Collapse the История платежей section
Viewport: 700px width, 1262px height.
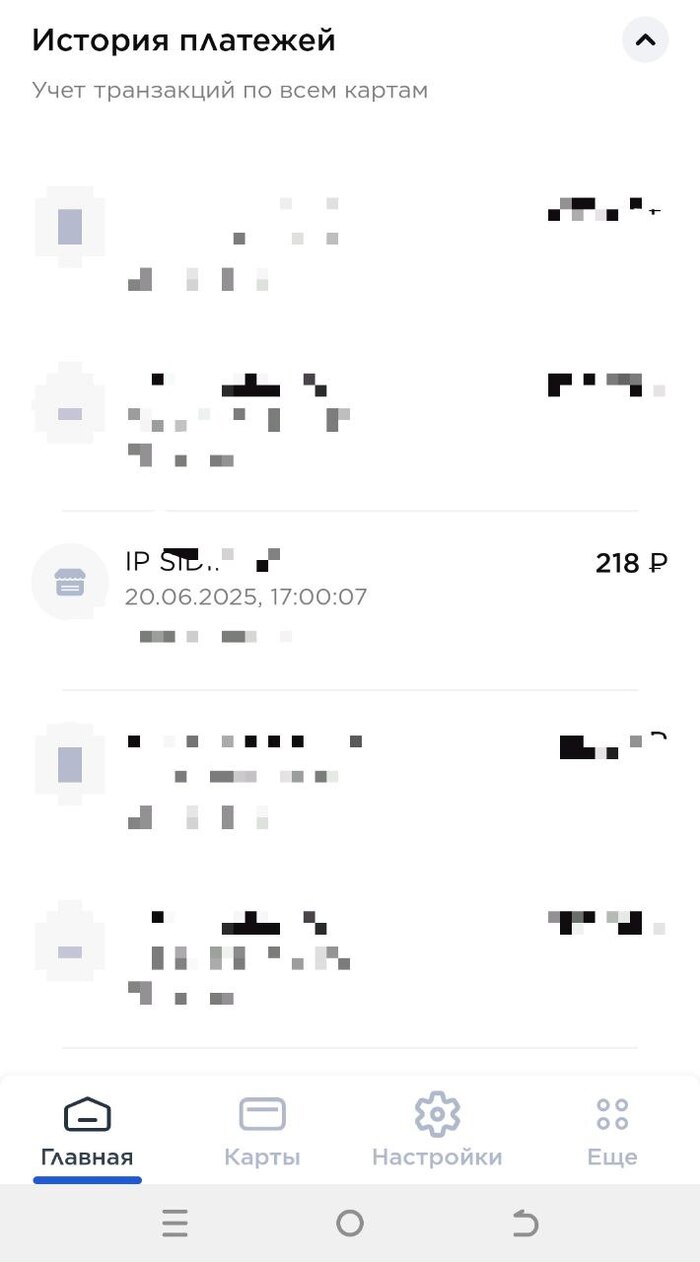tap(645, 41)
